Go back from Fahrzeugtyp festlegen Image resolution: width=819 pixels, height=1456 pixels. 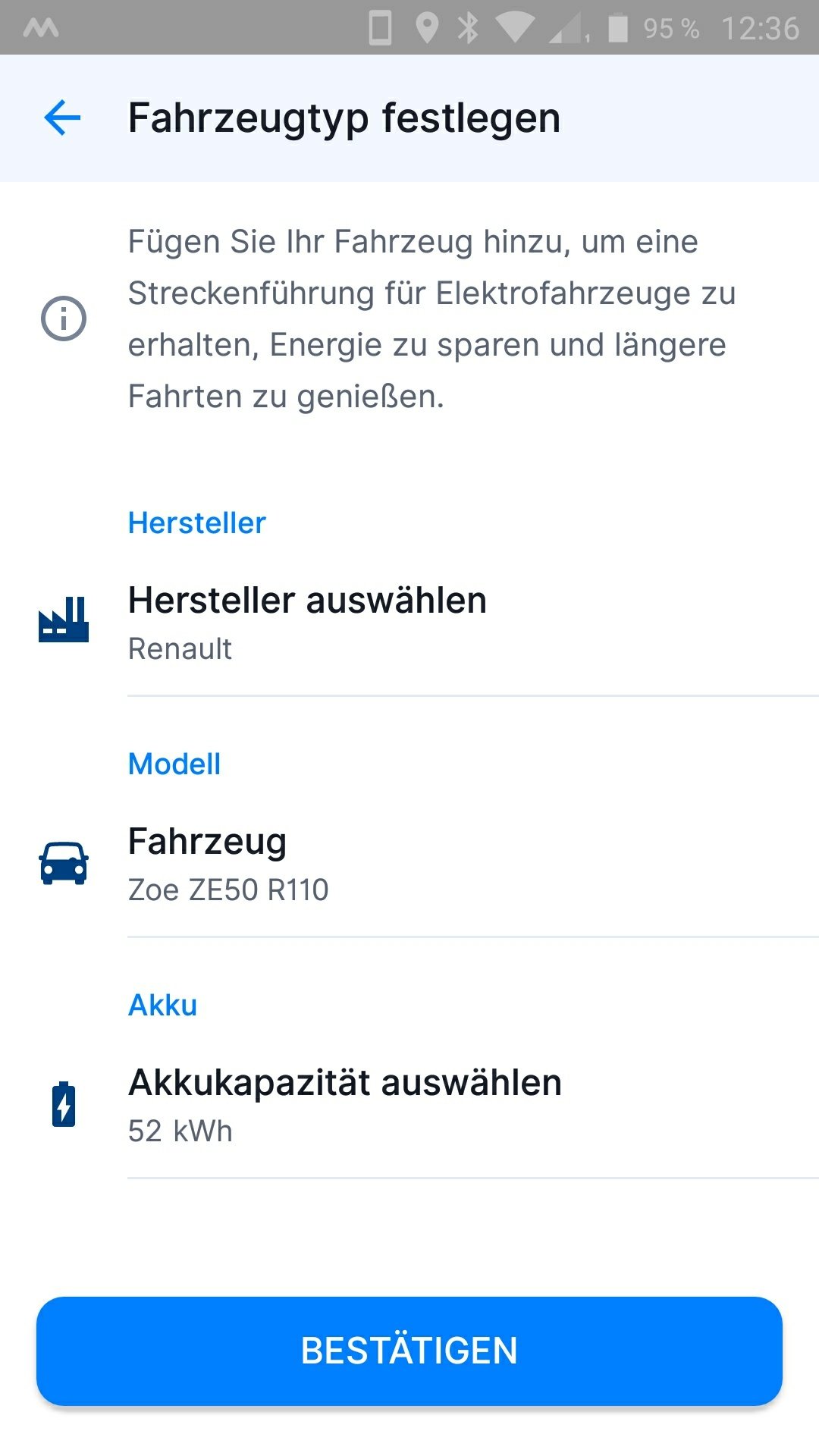pyautogui.click(x=62, y=118)
